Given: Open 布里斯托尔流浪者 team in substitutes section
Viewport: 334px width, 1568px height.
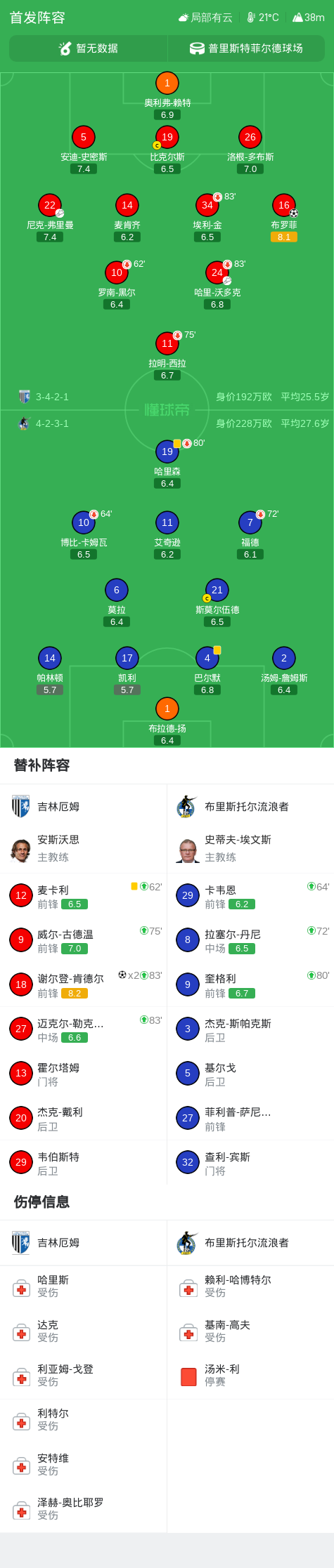Looking at the screenshot, I should coord(250,807).
